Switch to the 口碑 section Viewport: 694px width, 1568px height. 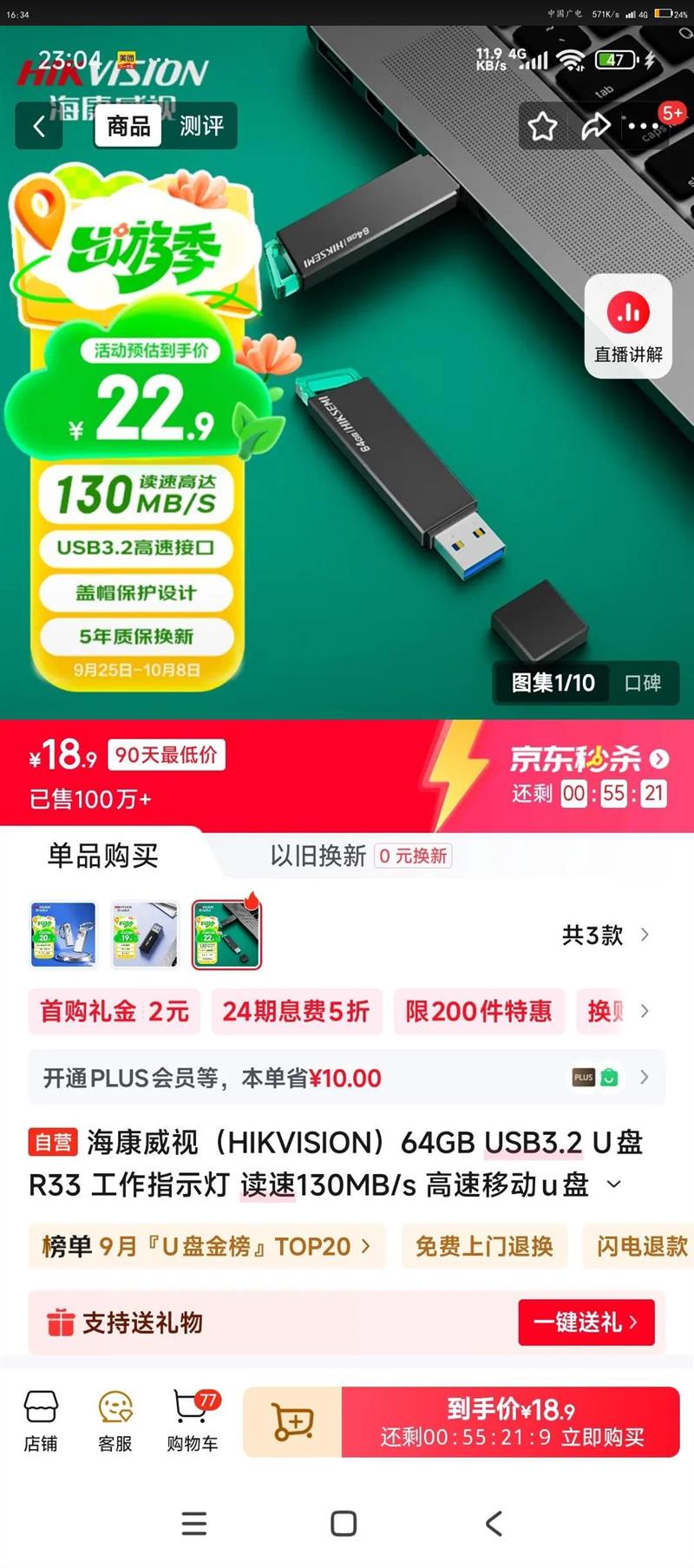click(x=643, y=683)
